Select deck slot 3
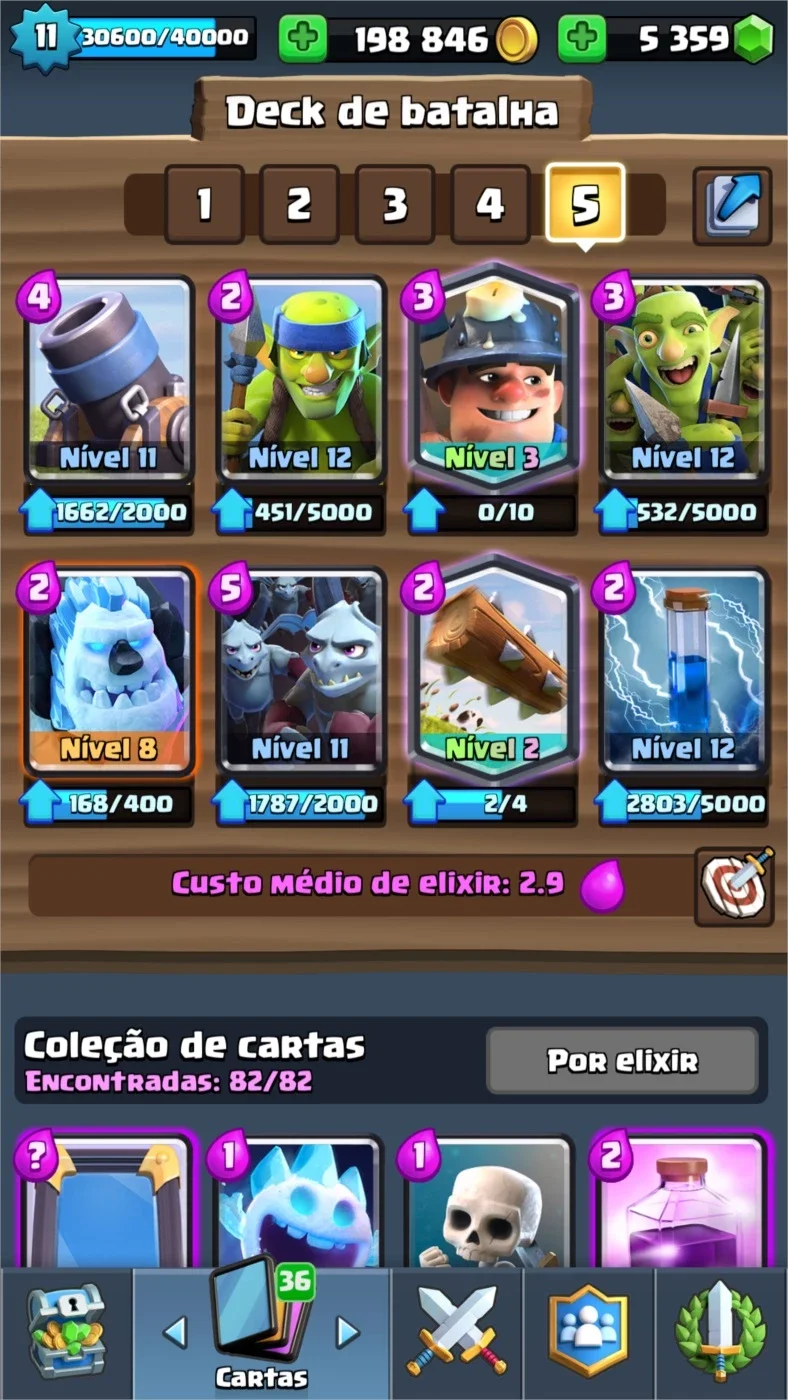 [395, 204]
